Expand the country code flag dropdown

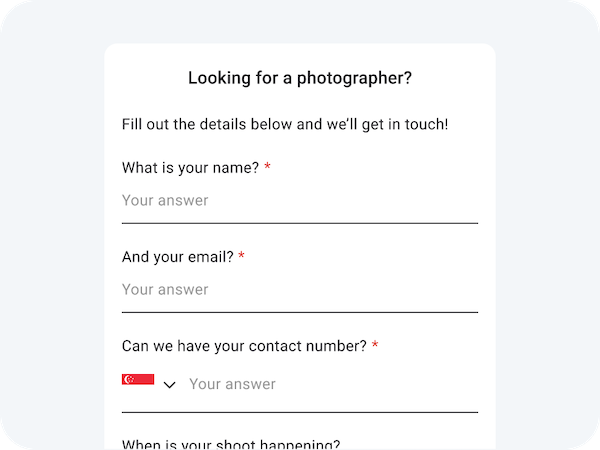149,384
